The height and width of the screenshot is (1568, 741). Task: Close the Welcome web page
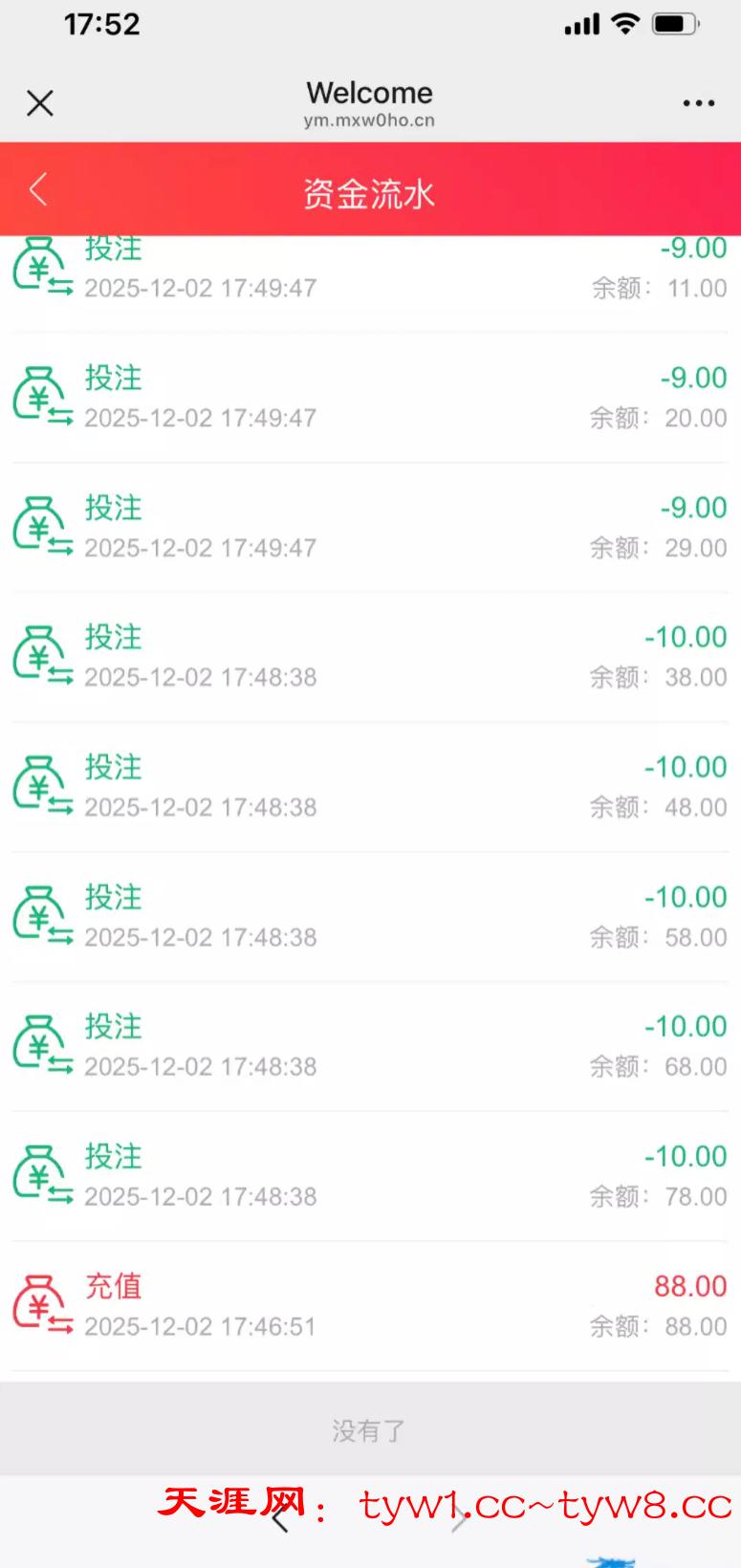[40, 103]
